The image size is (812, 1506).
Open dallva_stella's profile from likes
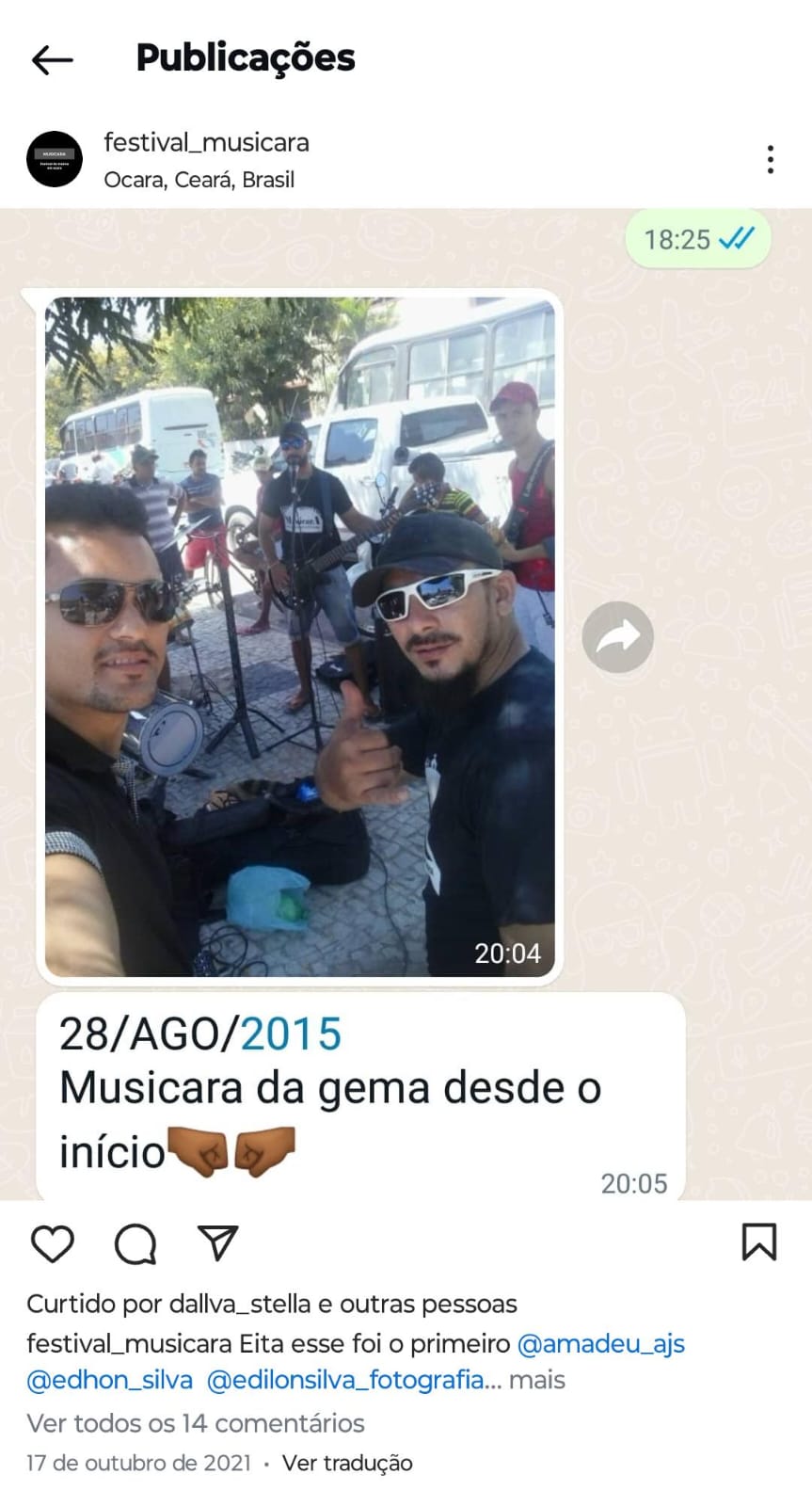click(240, 1304)
